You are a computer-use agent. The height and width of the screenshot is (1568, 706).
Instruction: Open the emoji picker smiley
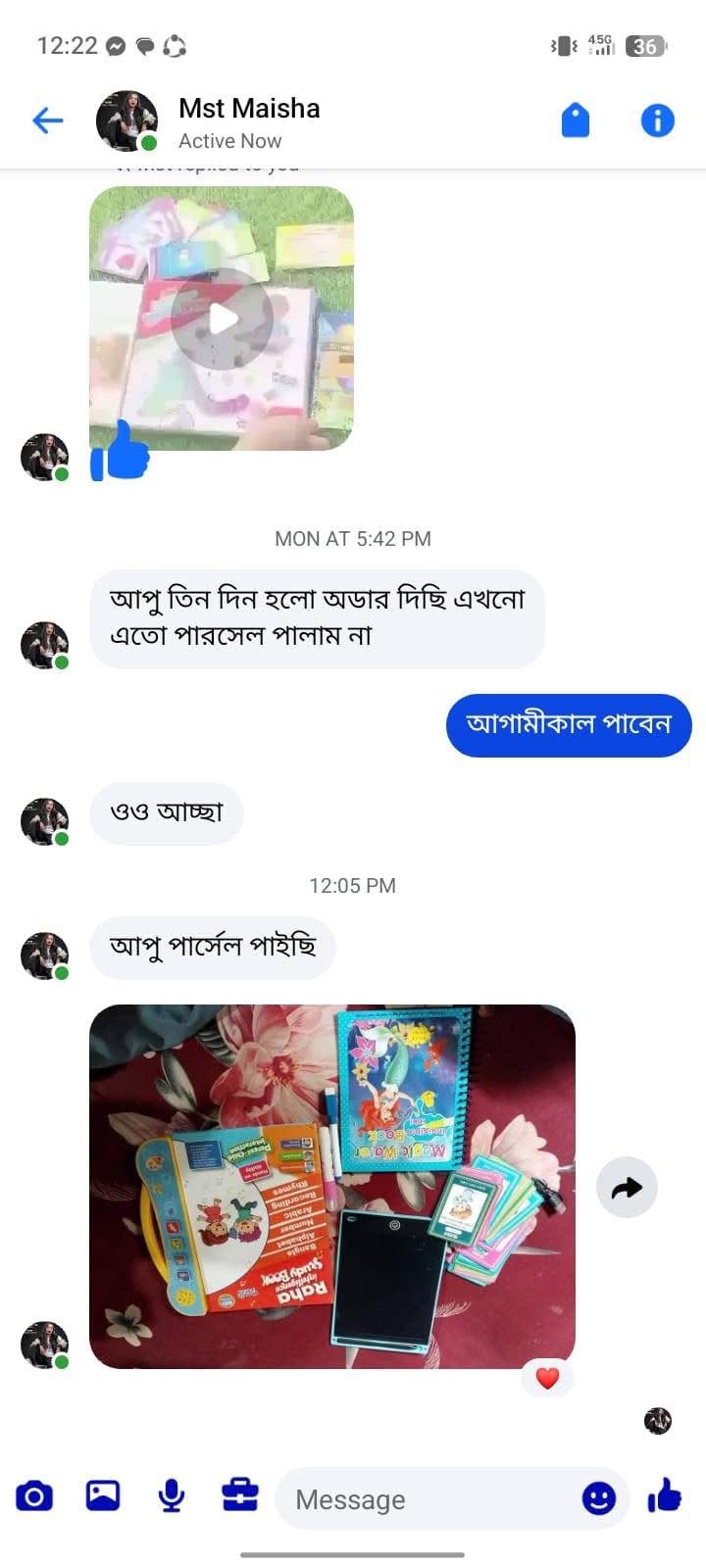[599, 1498]
